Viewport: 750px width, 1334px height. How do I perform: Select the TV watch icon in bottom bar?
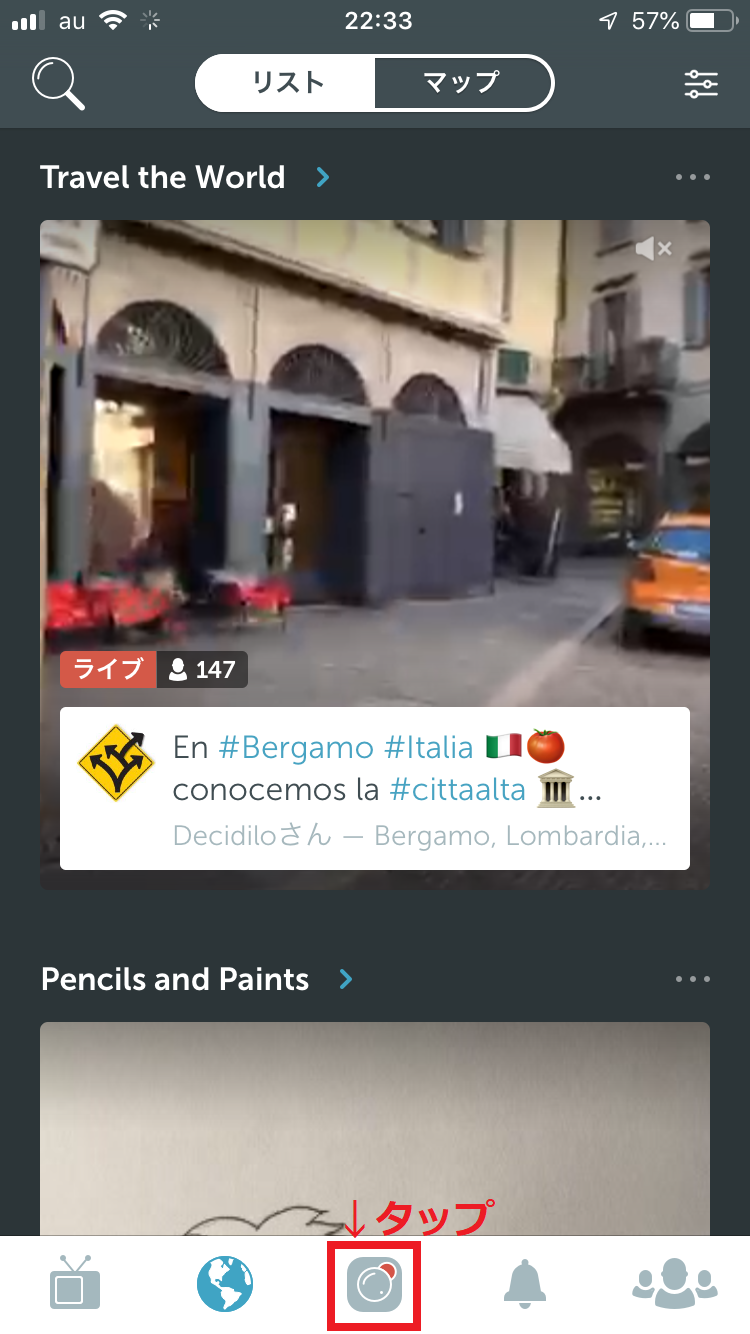point(75,1285)
